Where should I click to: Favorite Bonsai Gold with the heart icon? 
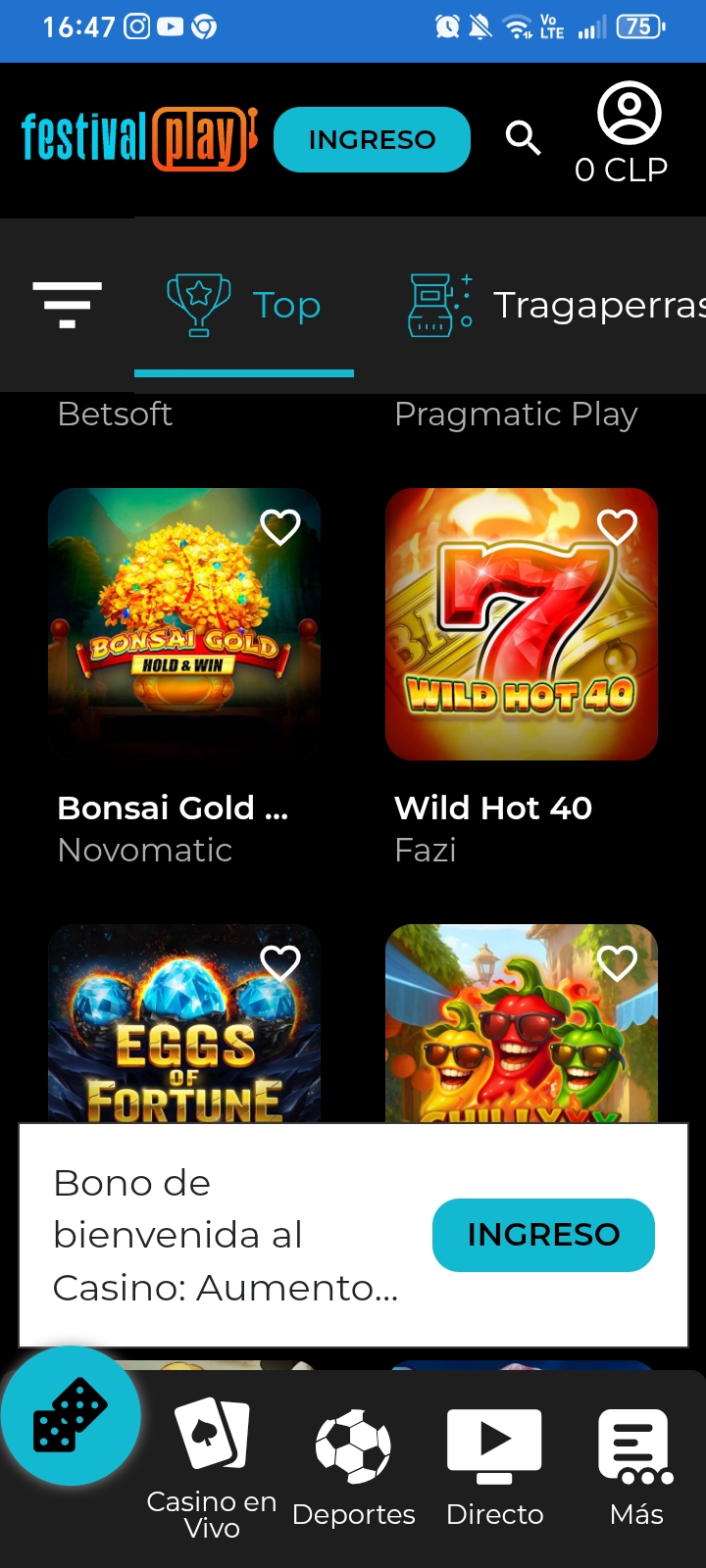click(x=280, y=527)
